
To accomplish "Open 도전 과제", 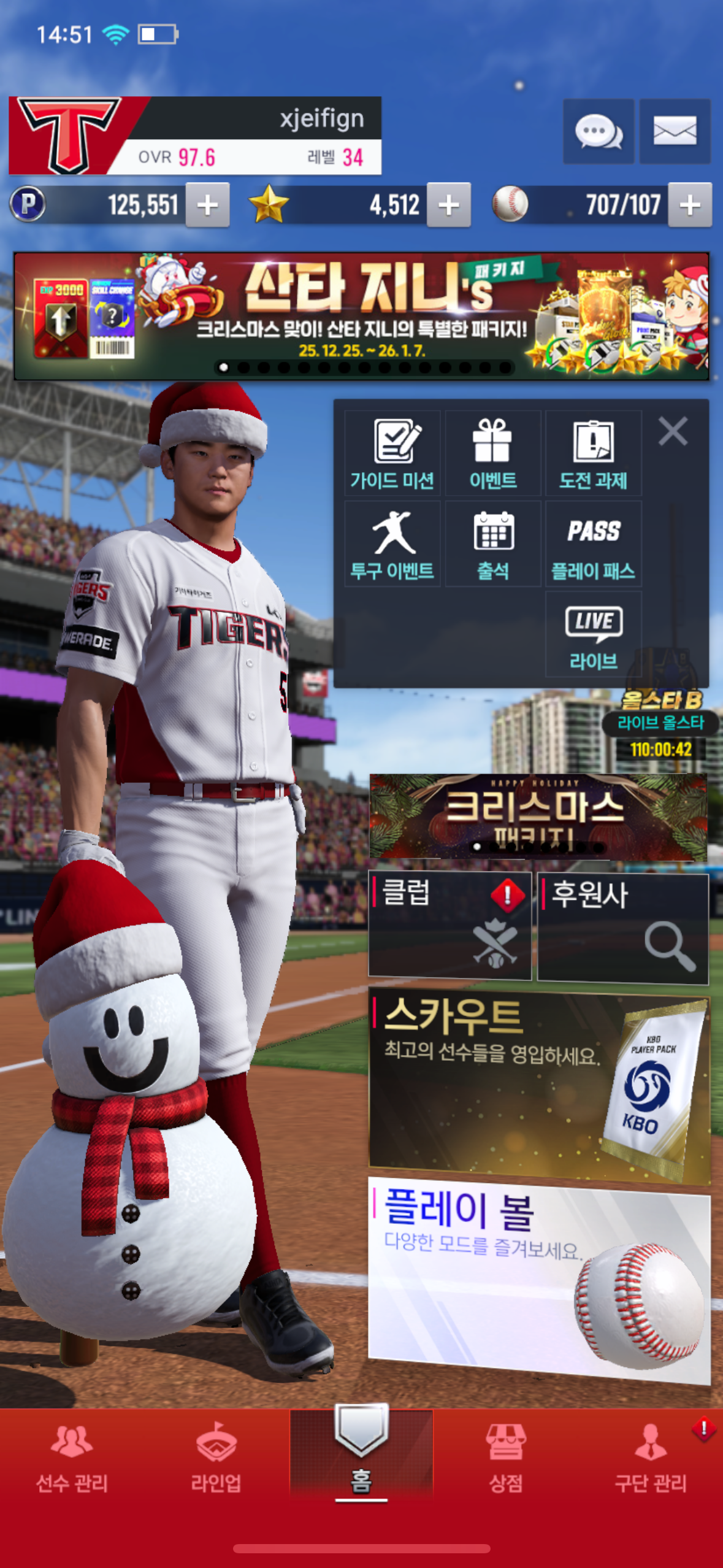I will coord(593,454).
